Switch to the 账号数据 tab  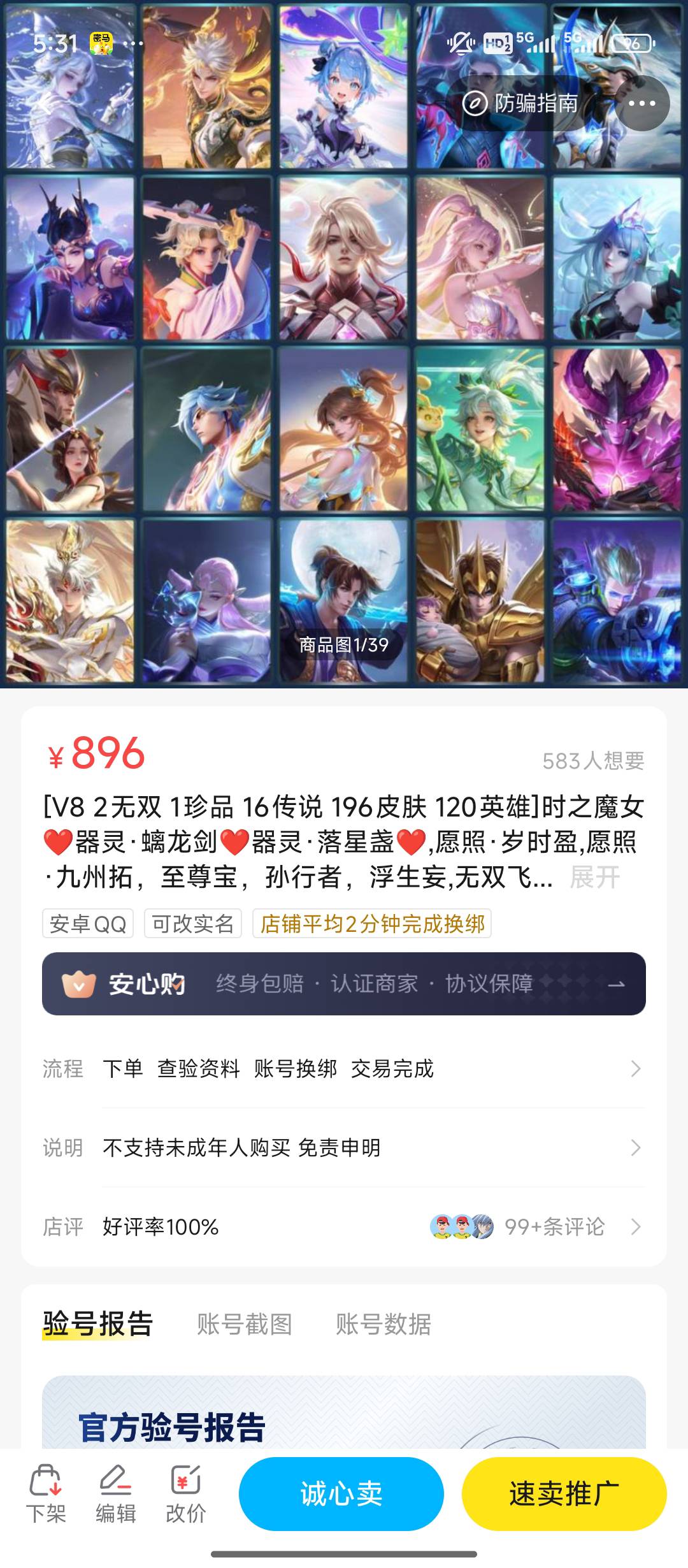[x=383, y=1324]
